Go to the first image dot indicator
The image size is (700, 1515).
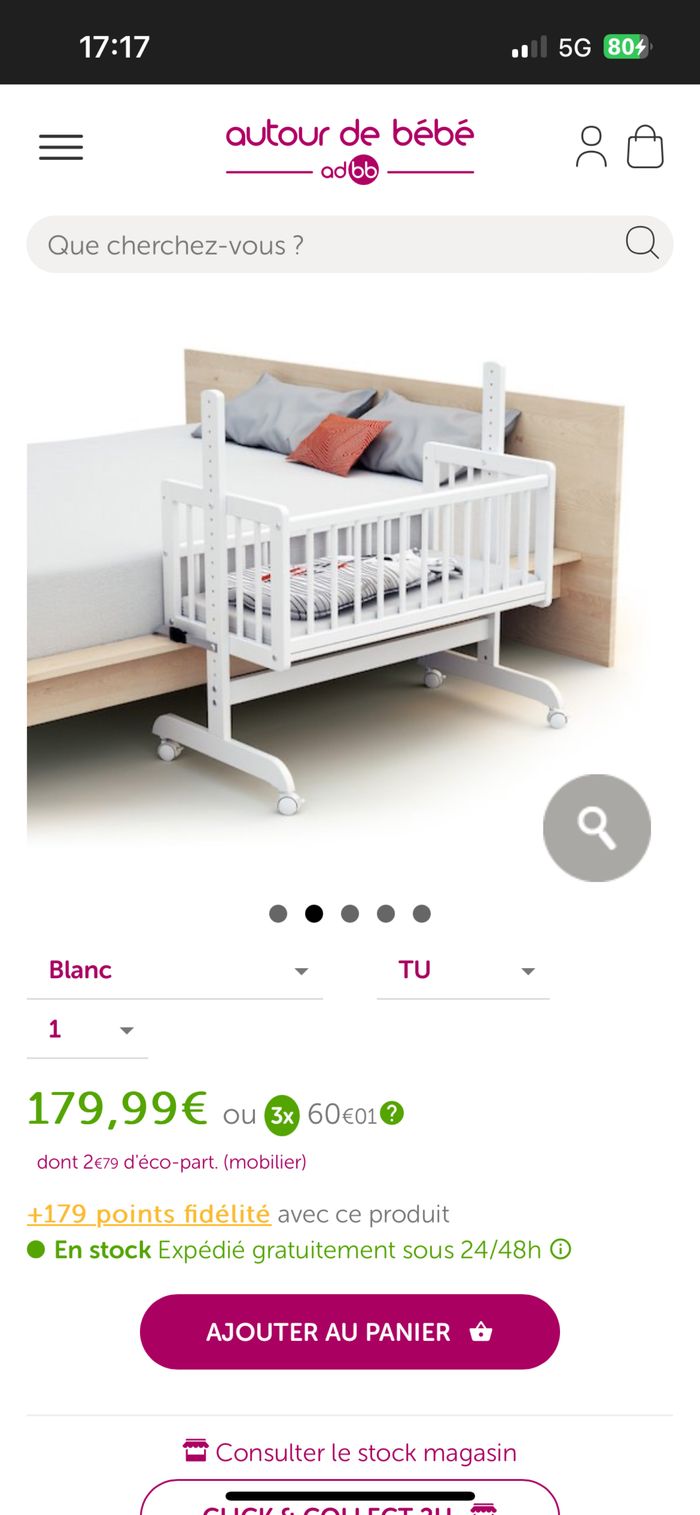[278, 913]
